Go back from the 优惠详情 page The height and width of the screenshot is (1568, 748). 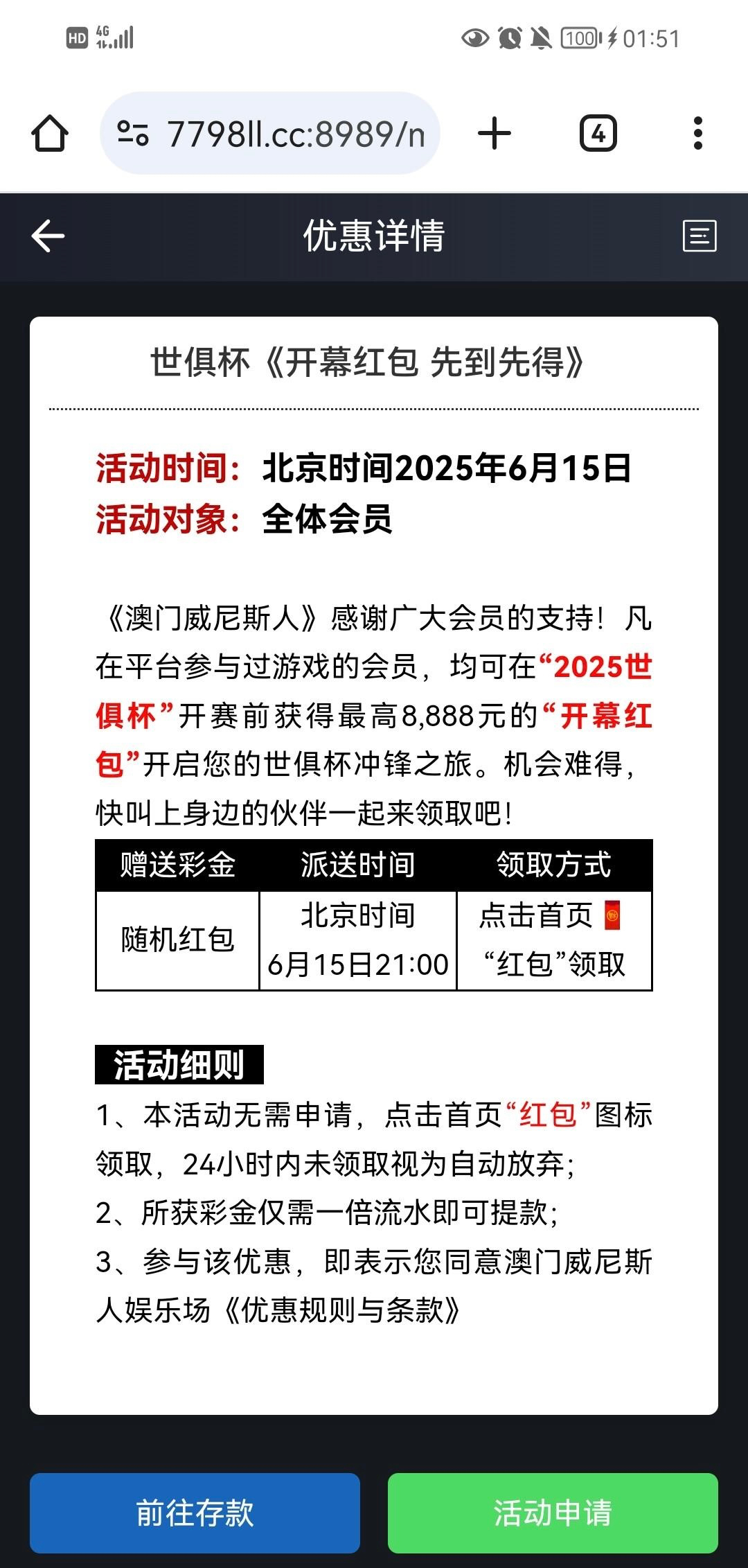48,236
